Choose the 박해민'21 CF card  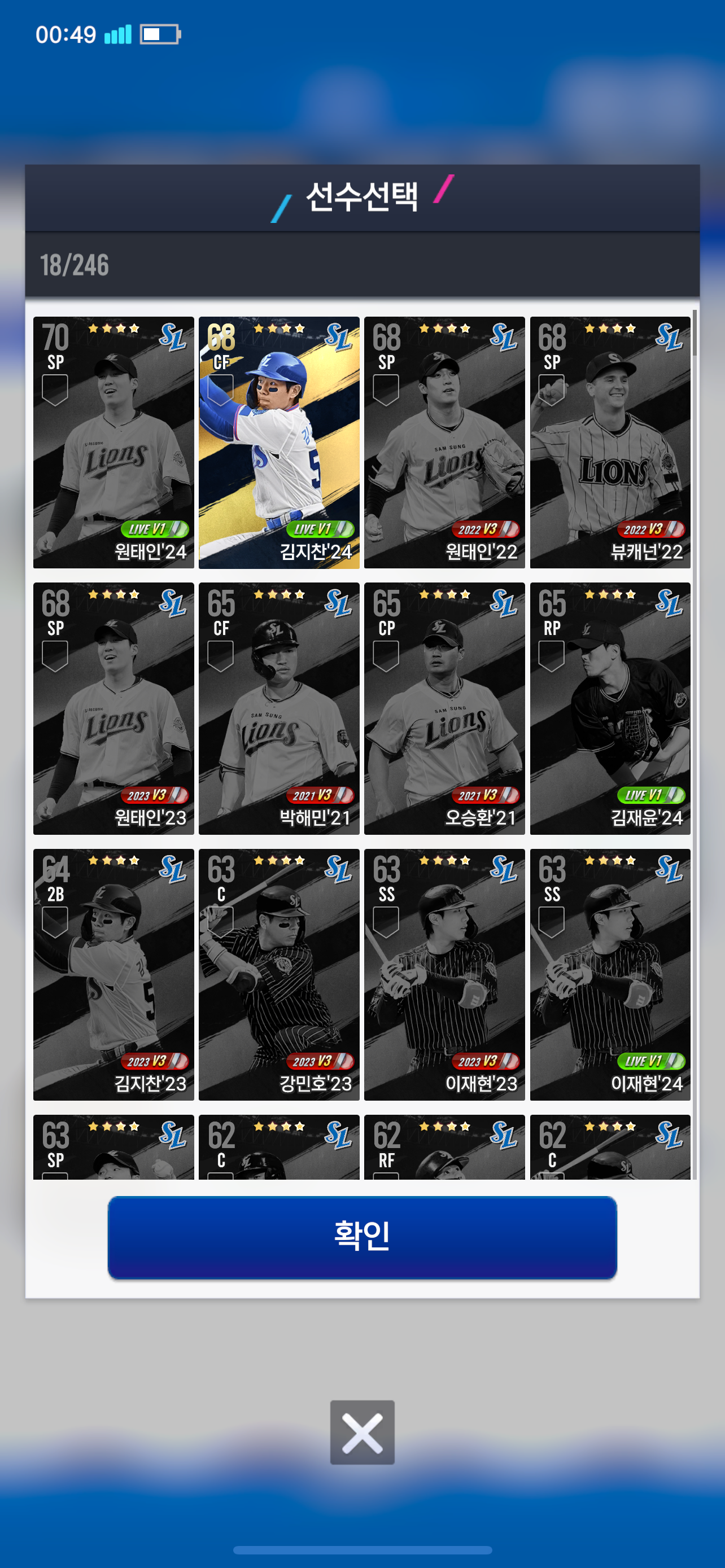click(x=279, y=708)
